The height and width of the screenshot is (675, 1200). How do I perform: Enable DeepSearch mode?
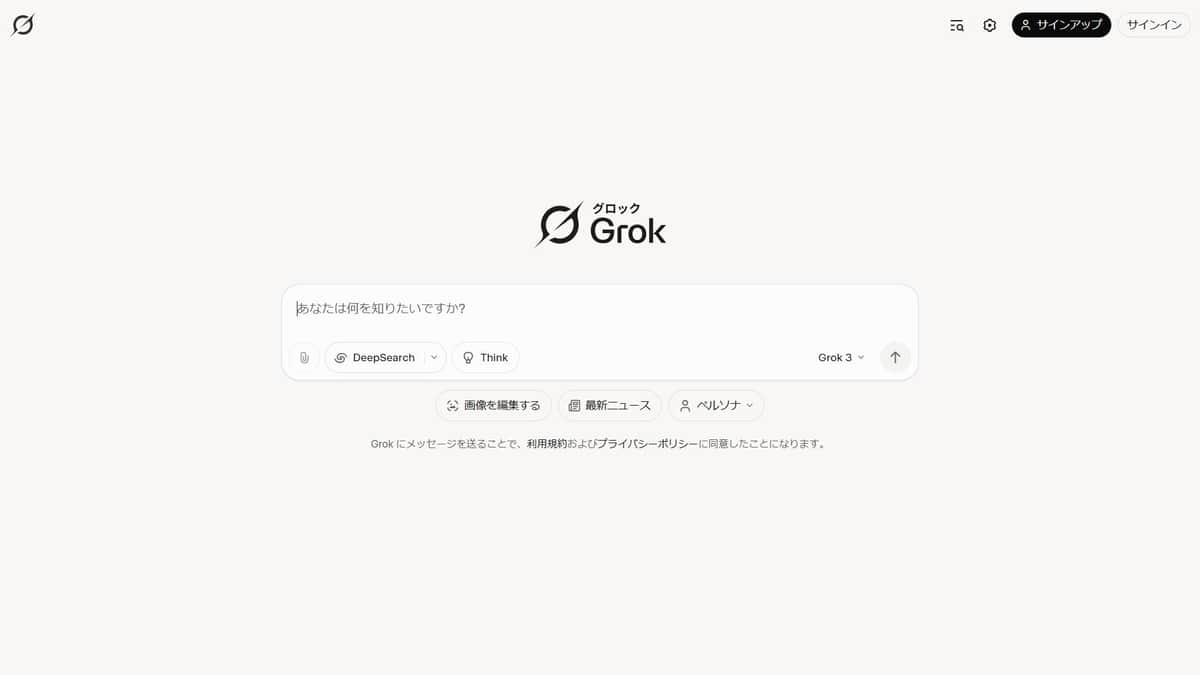tap(375, 358)
